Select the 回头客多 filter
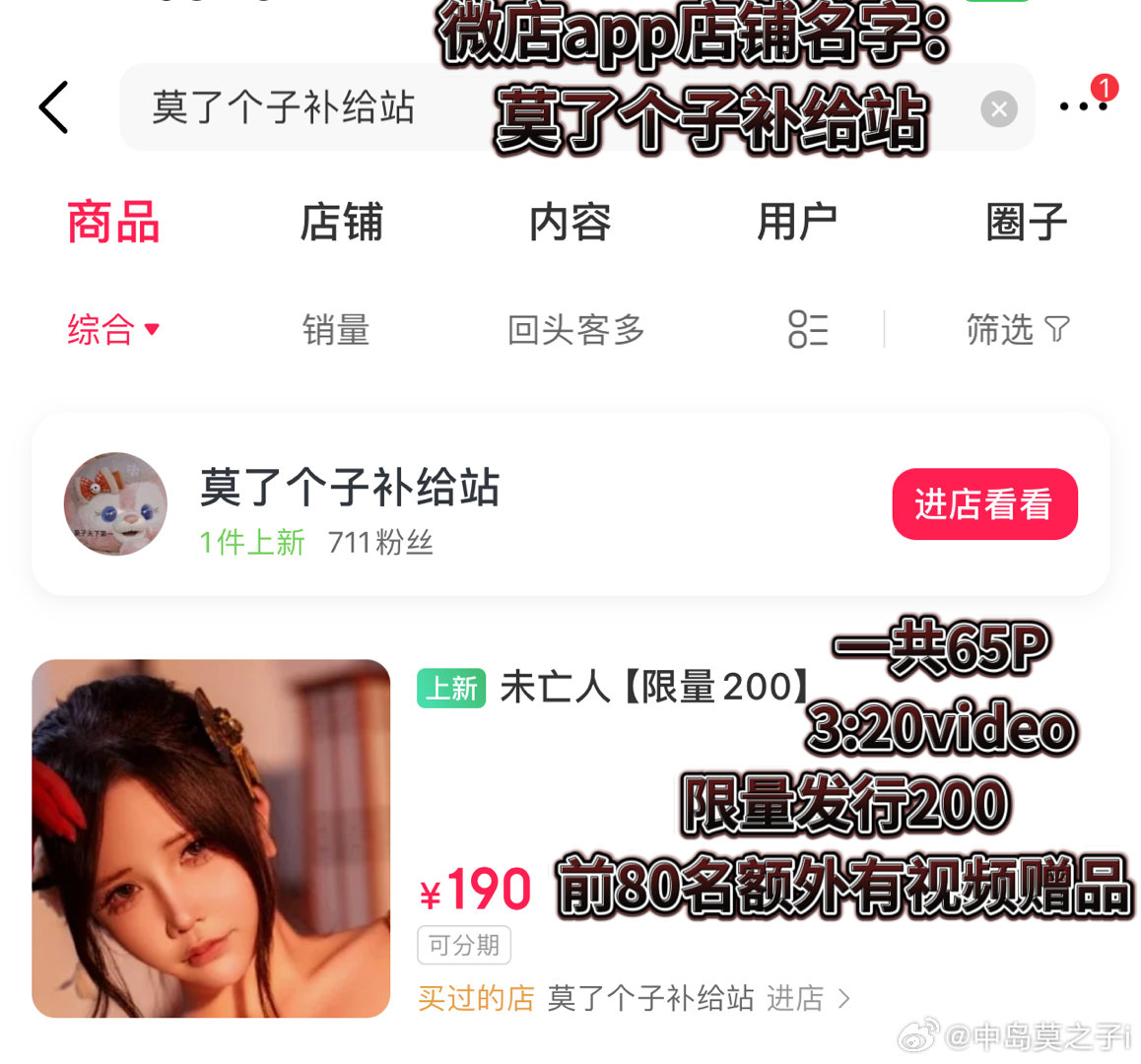 coord(575,329)
